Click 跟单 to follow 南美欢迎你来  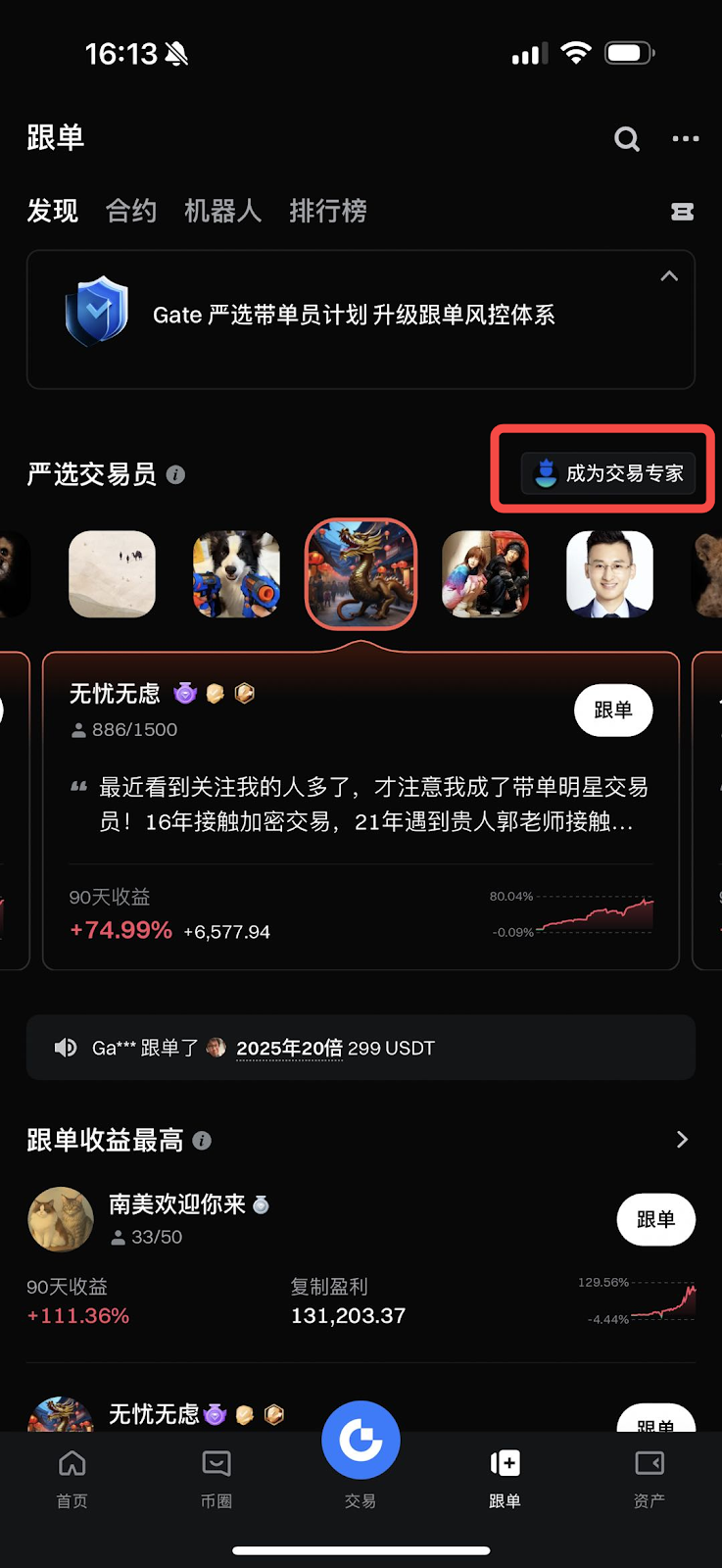pos(655,1219)
